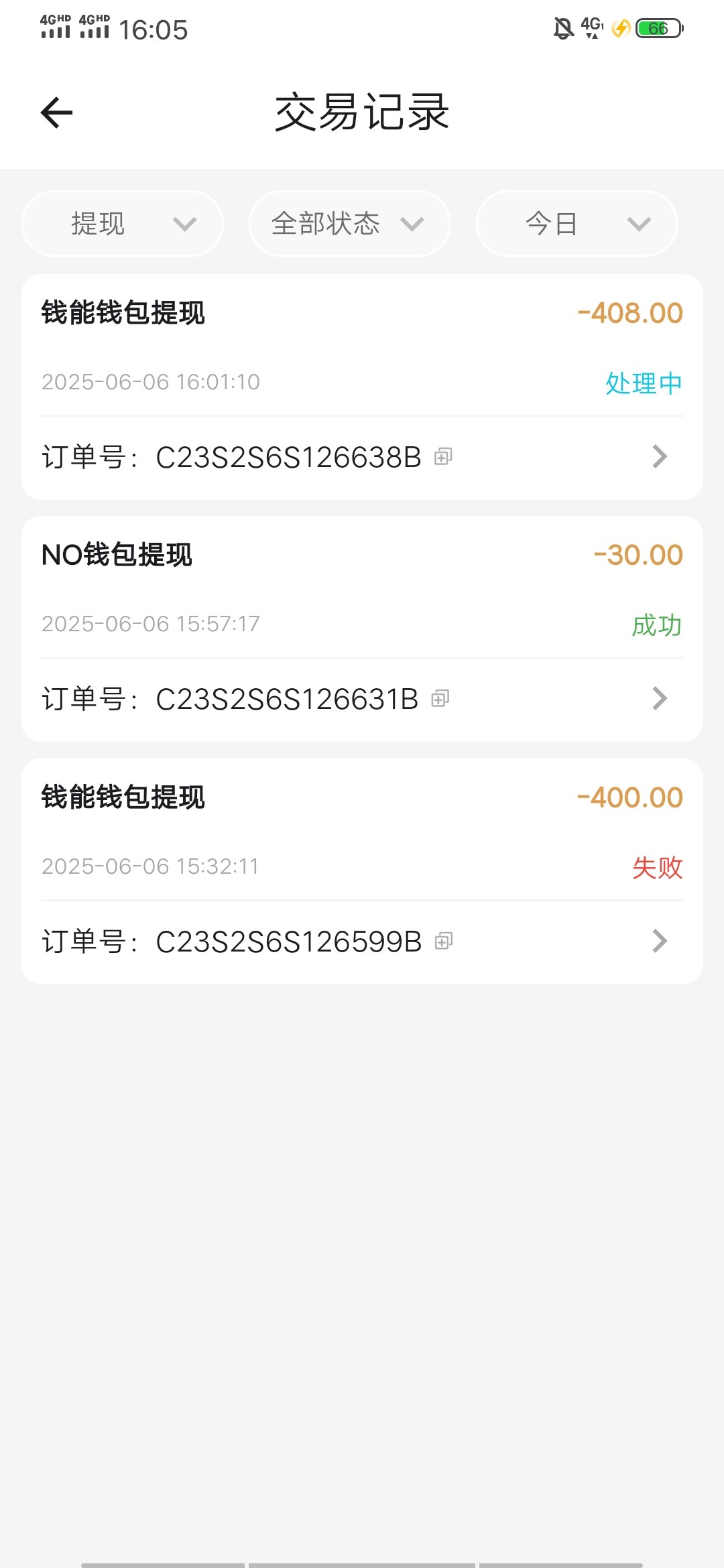Open the 全部状态 status filter

point(349,224)
